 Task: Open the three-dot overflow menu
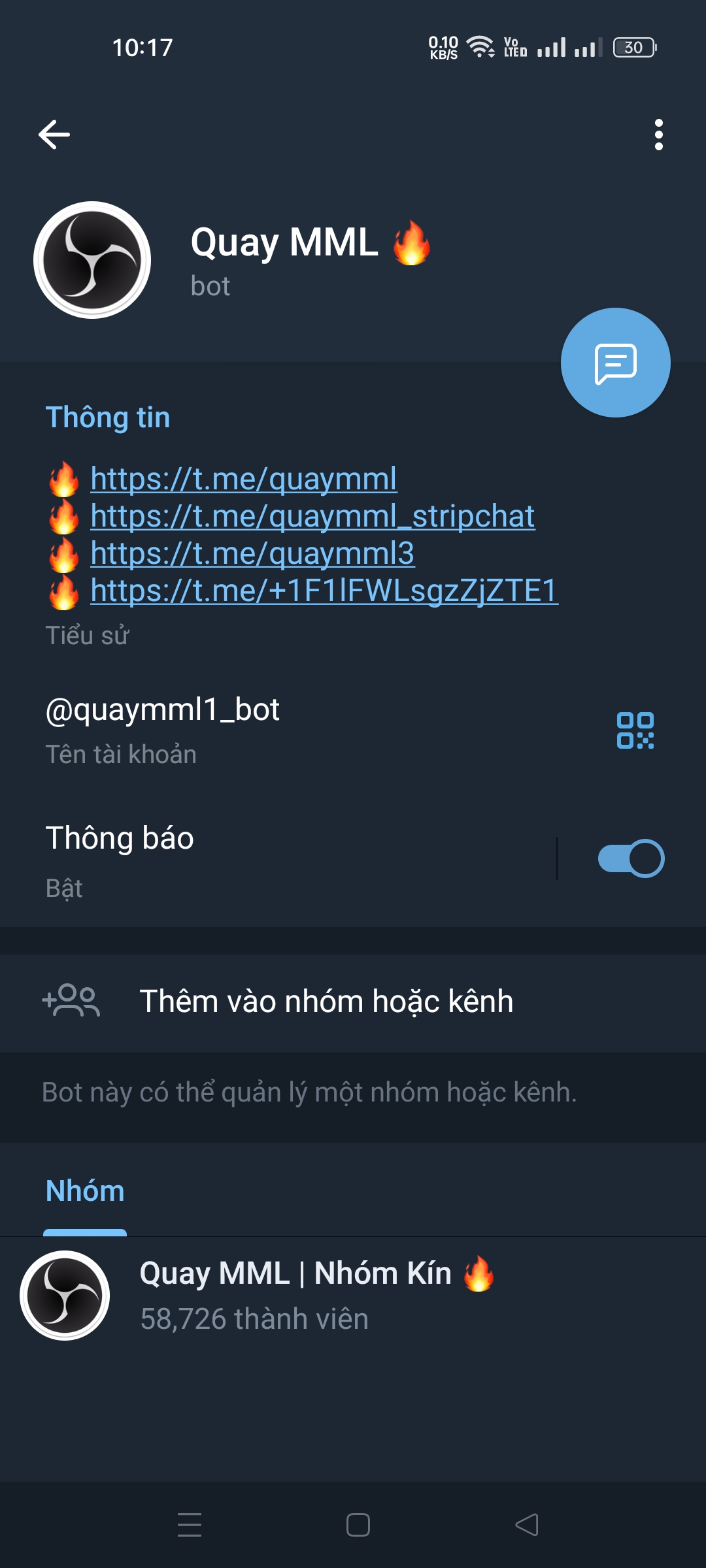[x=658, y=135]
